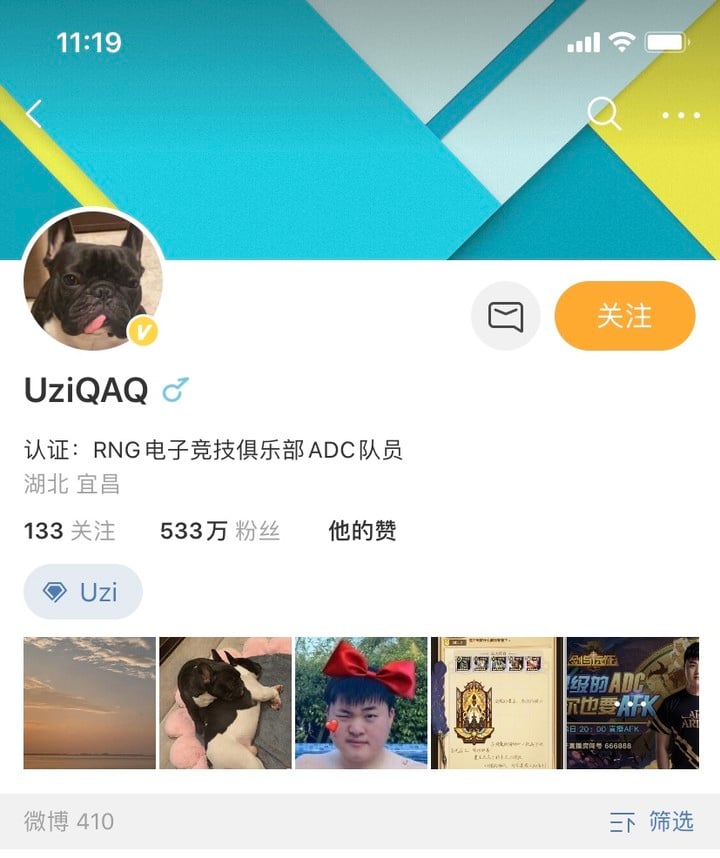Open 他的赞 liked posts
Viewport: 720px width, 858px height.
click(362, 531)
